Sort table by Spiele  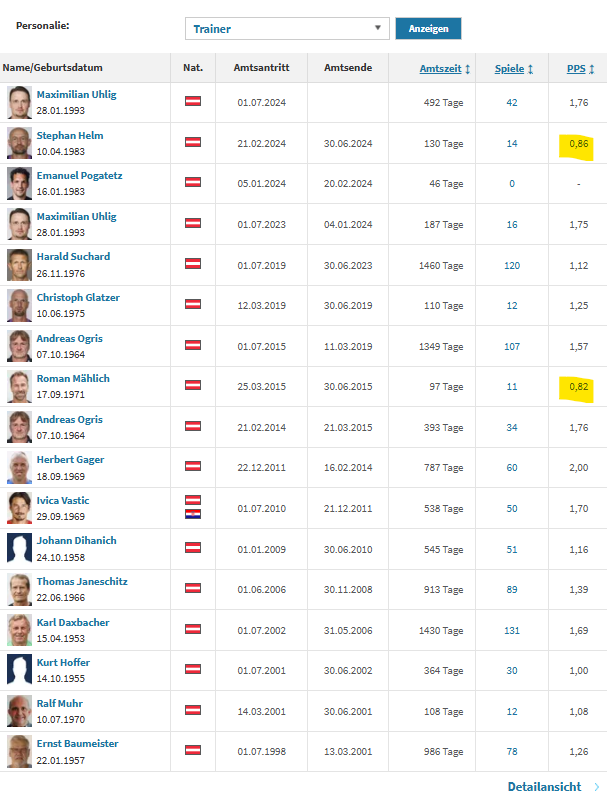511,68
